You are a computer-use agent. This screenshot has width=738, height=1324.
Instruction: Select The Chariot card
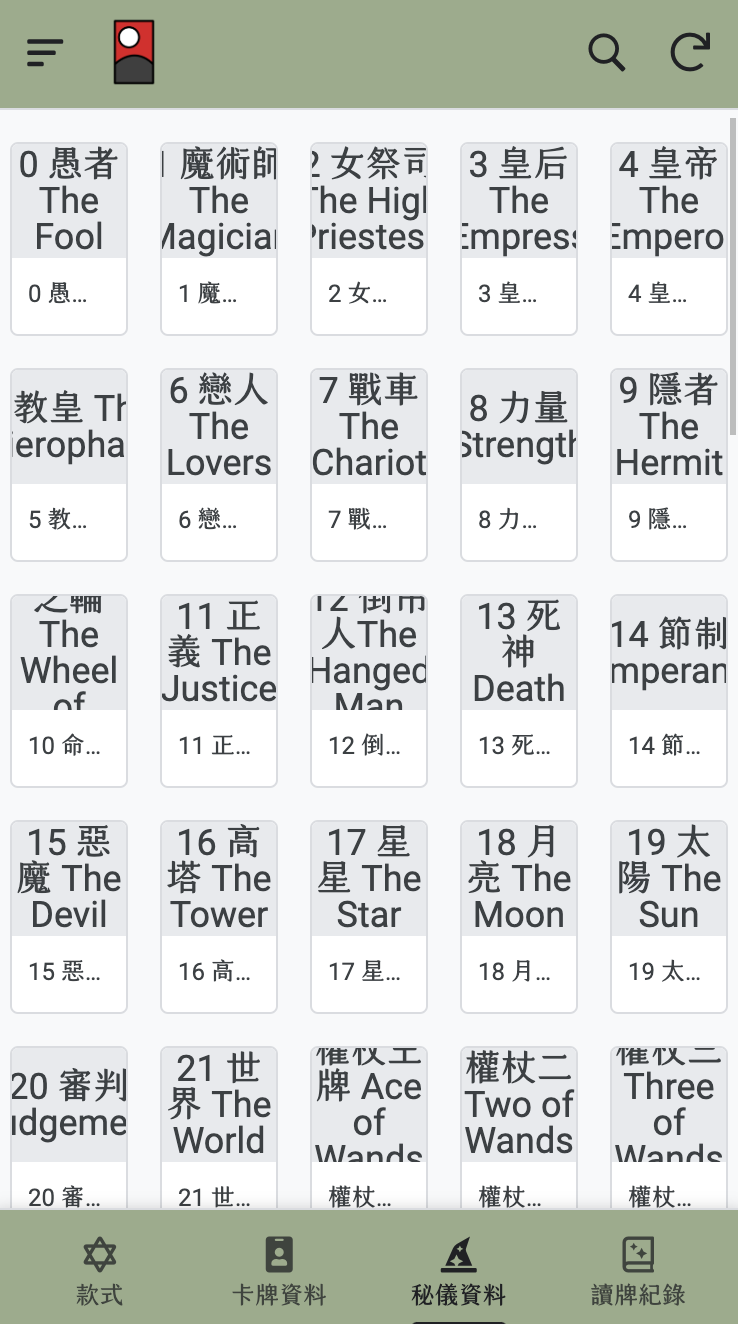pos(369,464)
